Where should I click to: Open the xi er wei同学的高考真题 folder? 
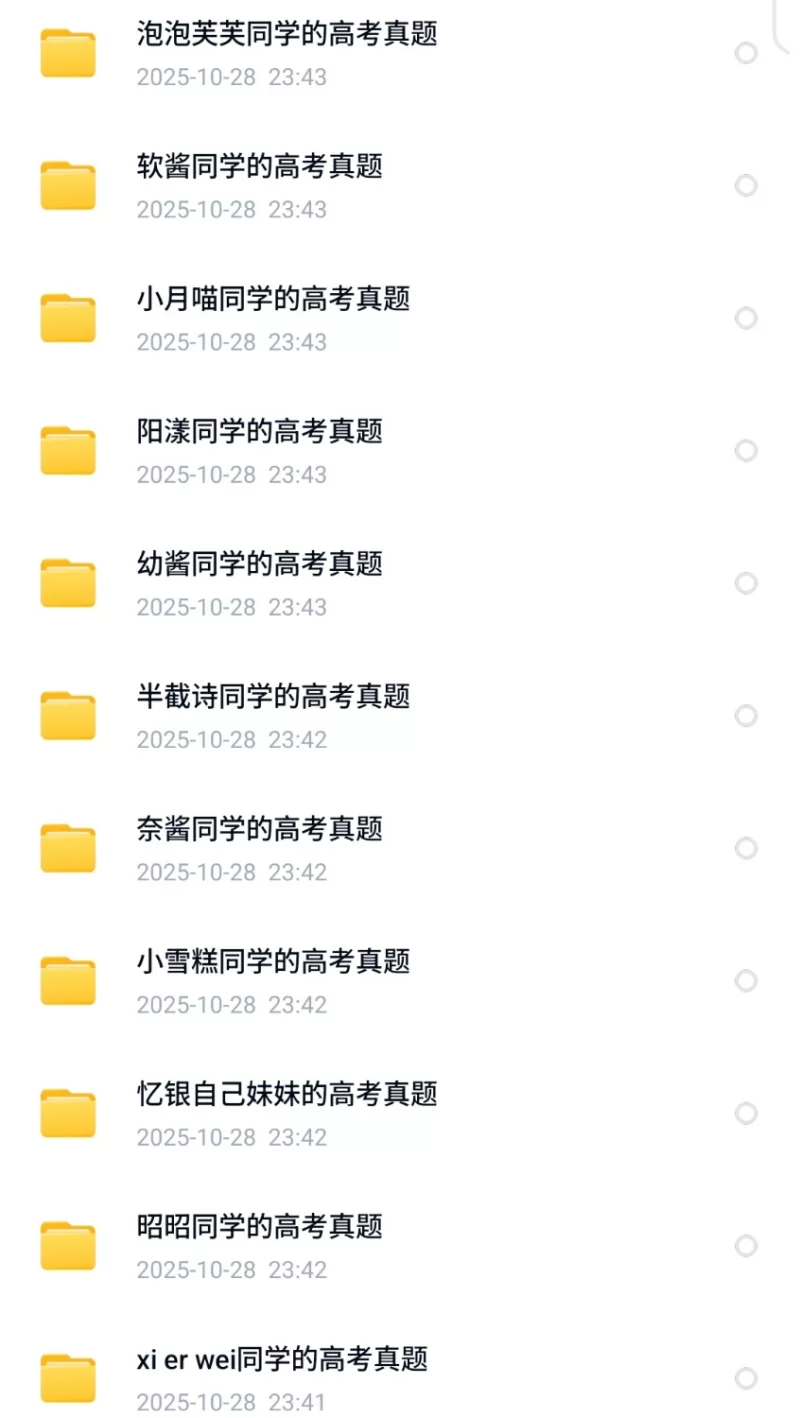[282, 1360]
